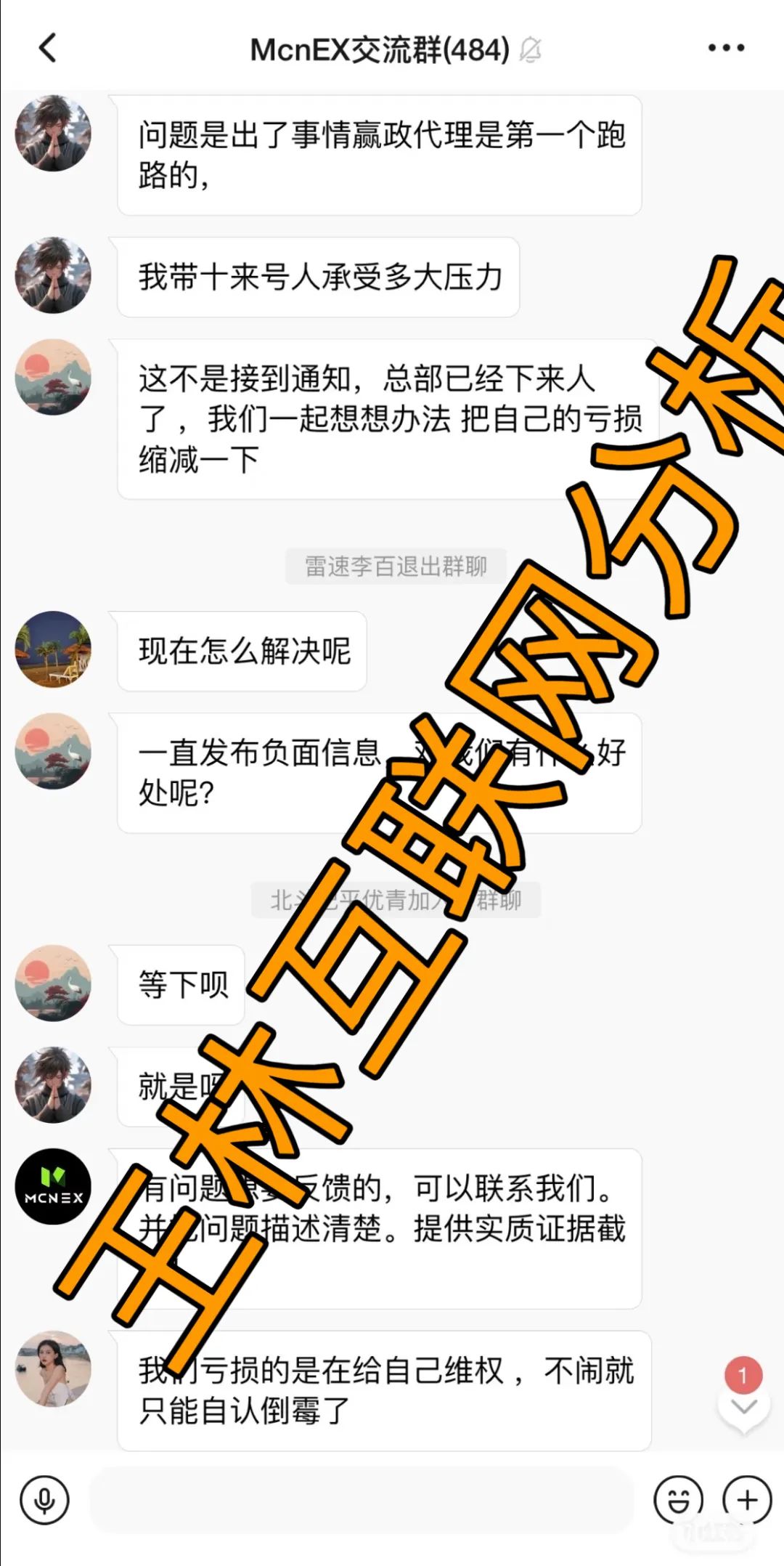784x1566 pixels.
Task: Tap the back arrow to exit the chat
Action: pyautogui.click(x=48, y=47)
